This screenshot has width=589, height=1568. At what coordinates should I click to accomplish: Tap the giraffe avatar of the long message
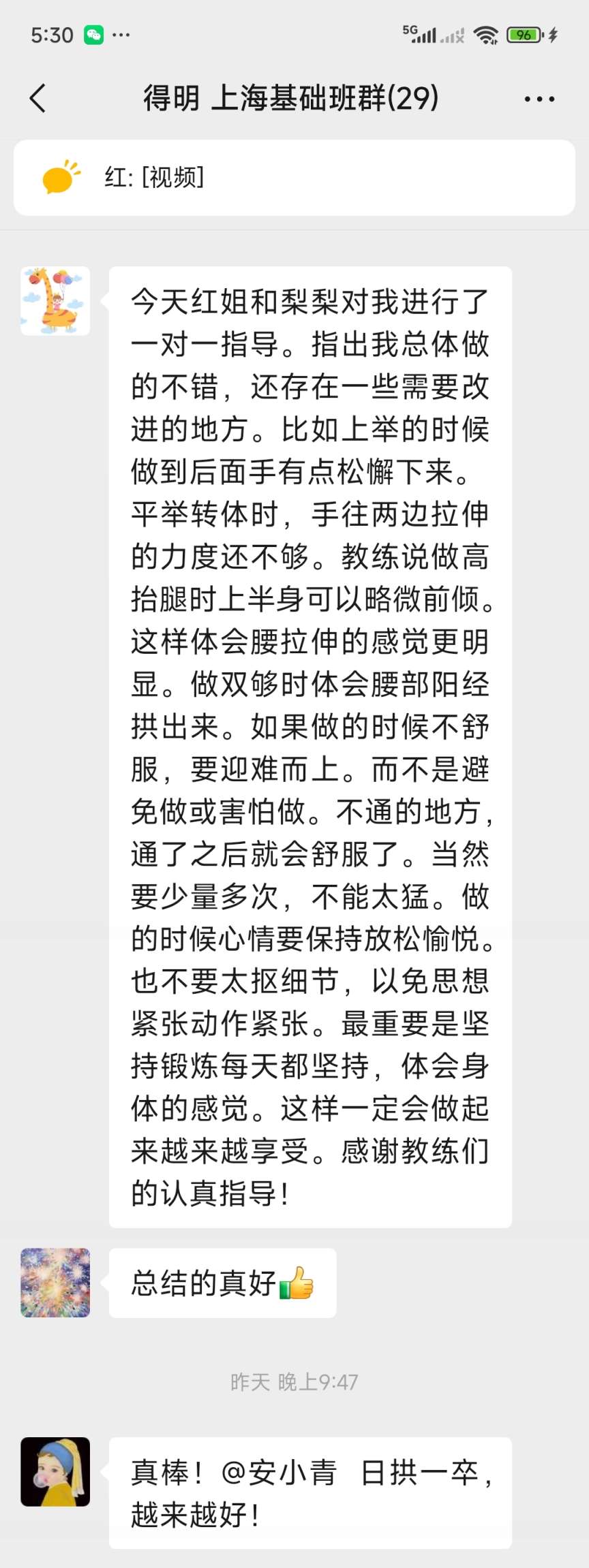click(x=55, y=301)
